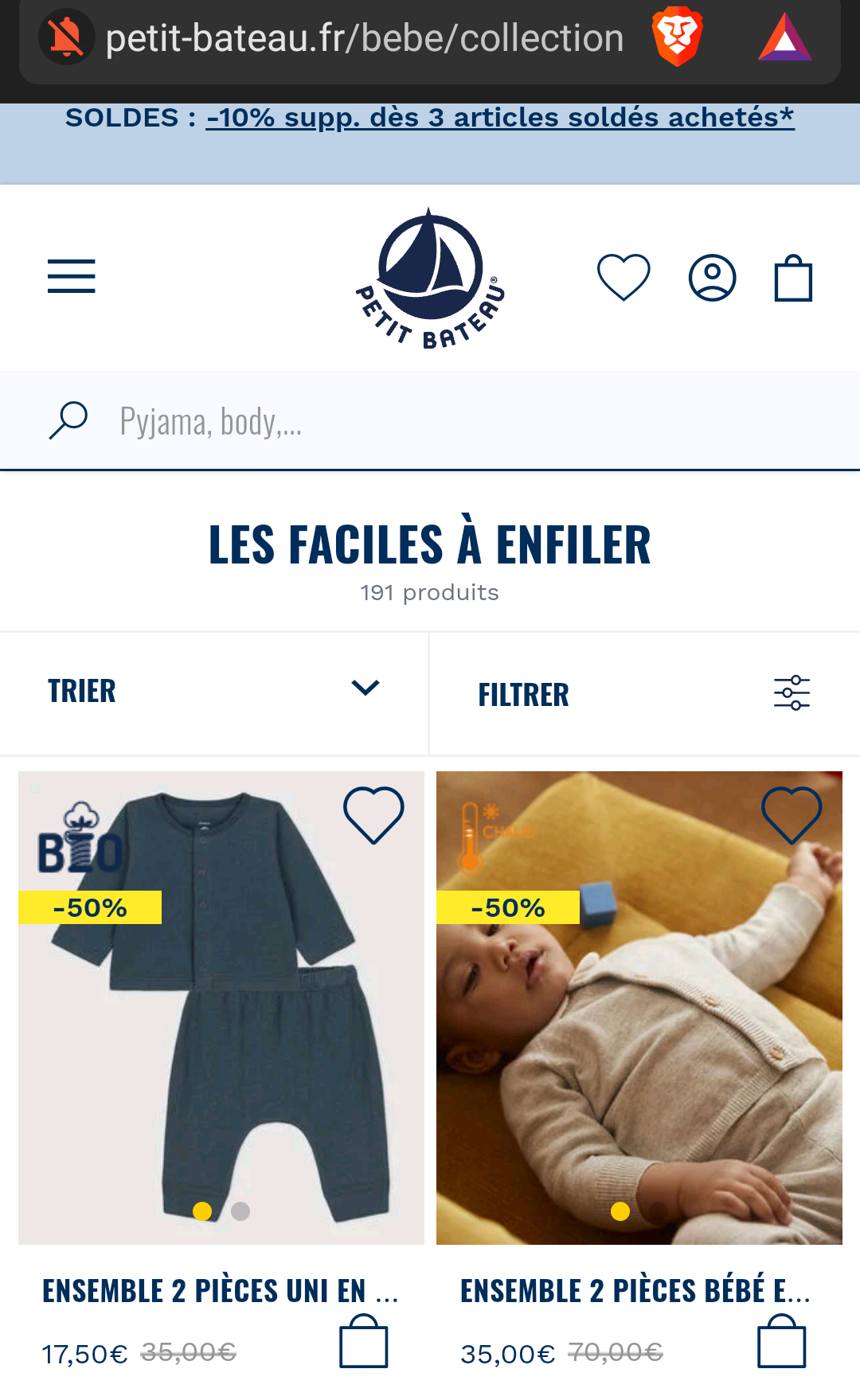Screen dimensions: 860x1400
Task: Tap the browser URL address bar
Action: (365, 38)
